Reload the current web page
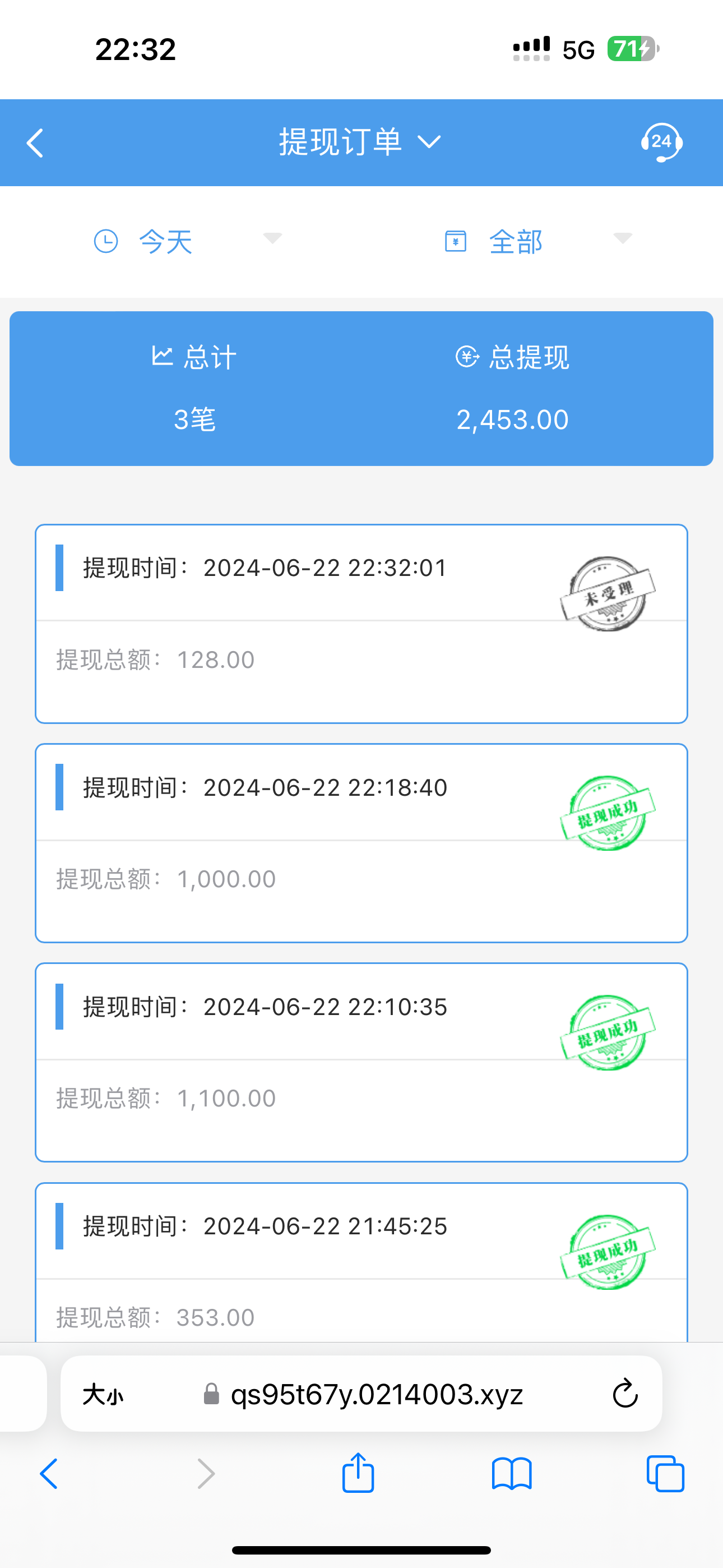This screenshot has height=1568, width=723. 624,1394
